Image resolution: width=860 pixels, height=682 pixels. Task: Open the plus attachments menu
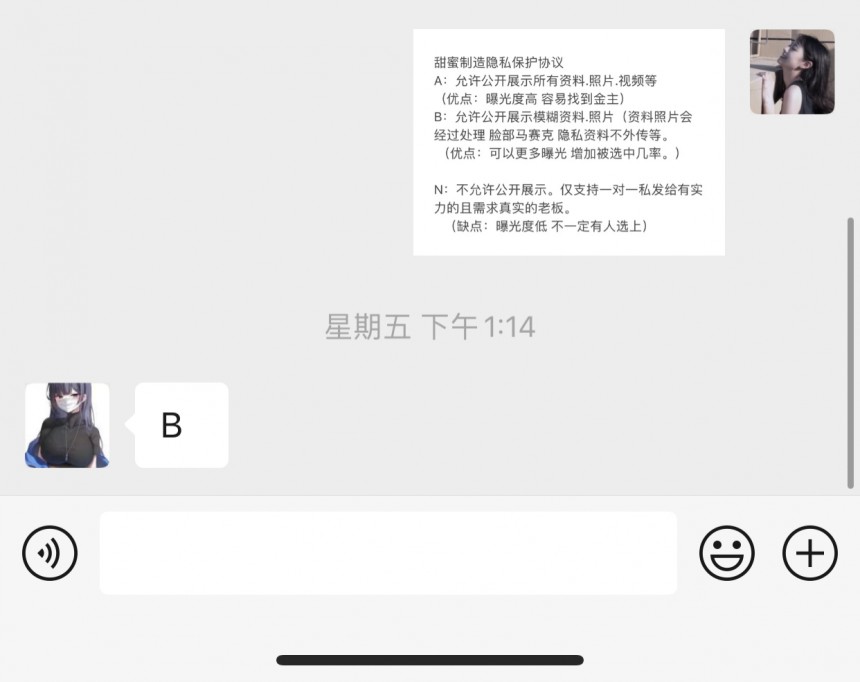click(x=809, y=553)
